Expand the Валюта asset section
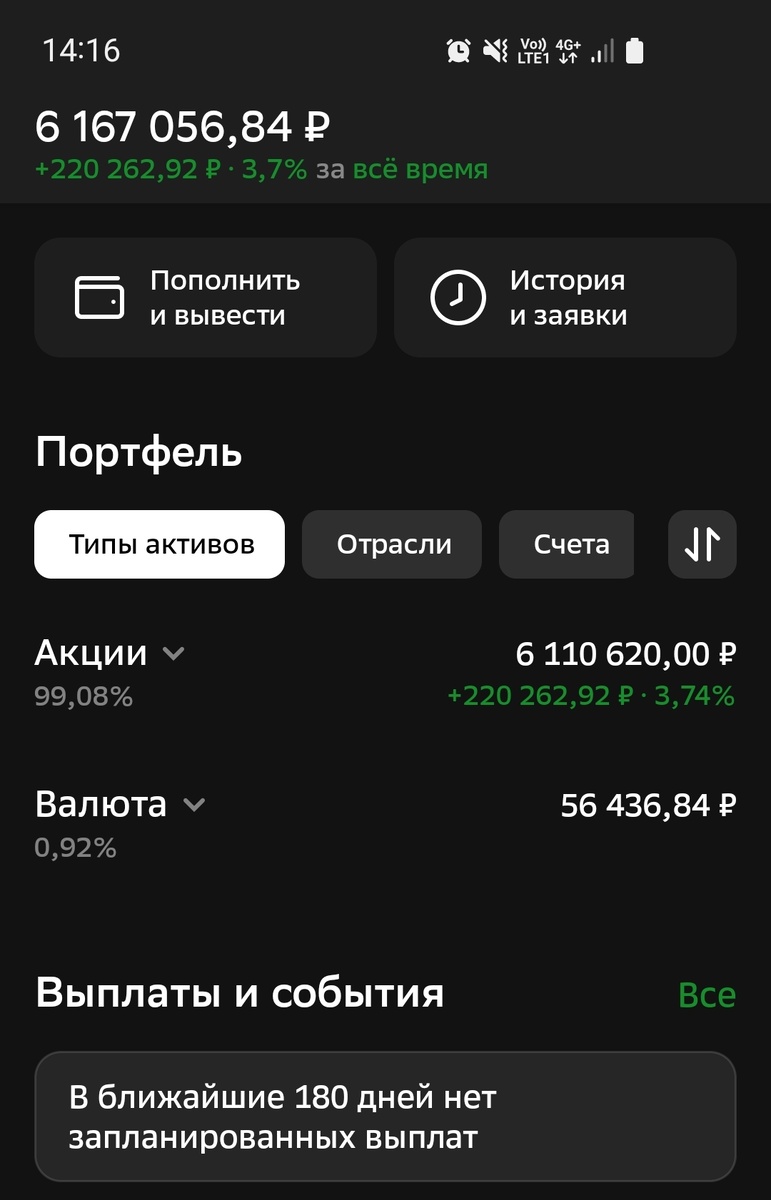 point(195,804)
